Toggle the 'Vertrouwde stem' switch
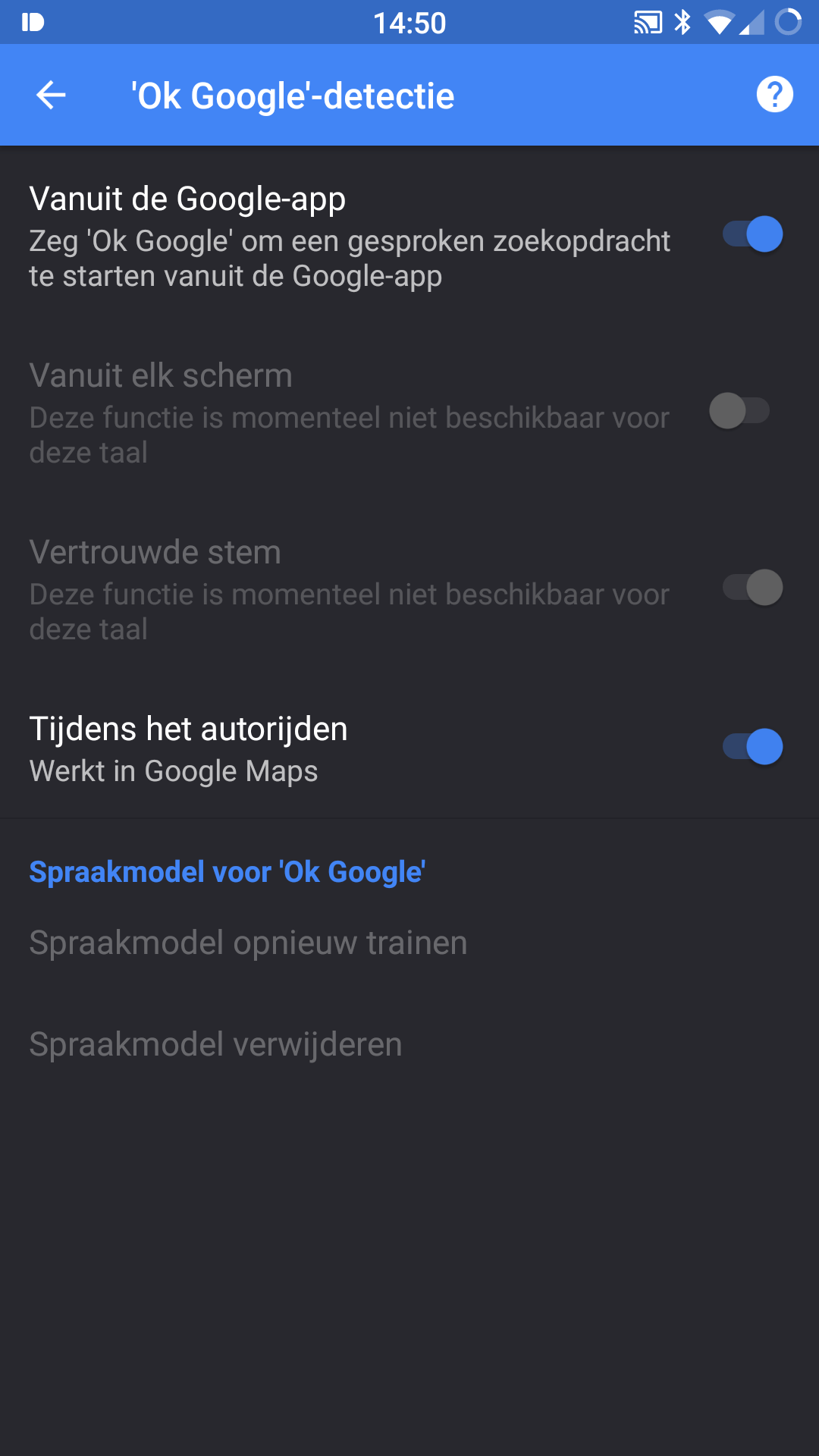 tap(752, 588)
